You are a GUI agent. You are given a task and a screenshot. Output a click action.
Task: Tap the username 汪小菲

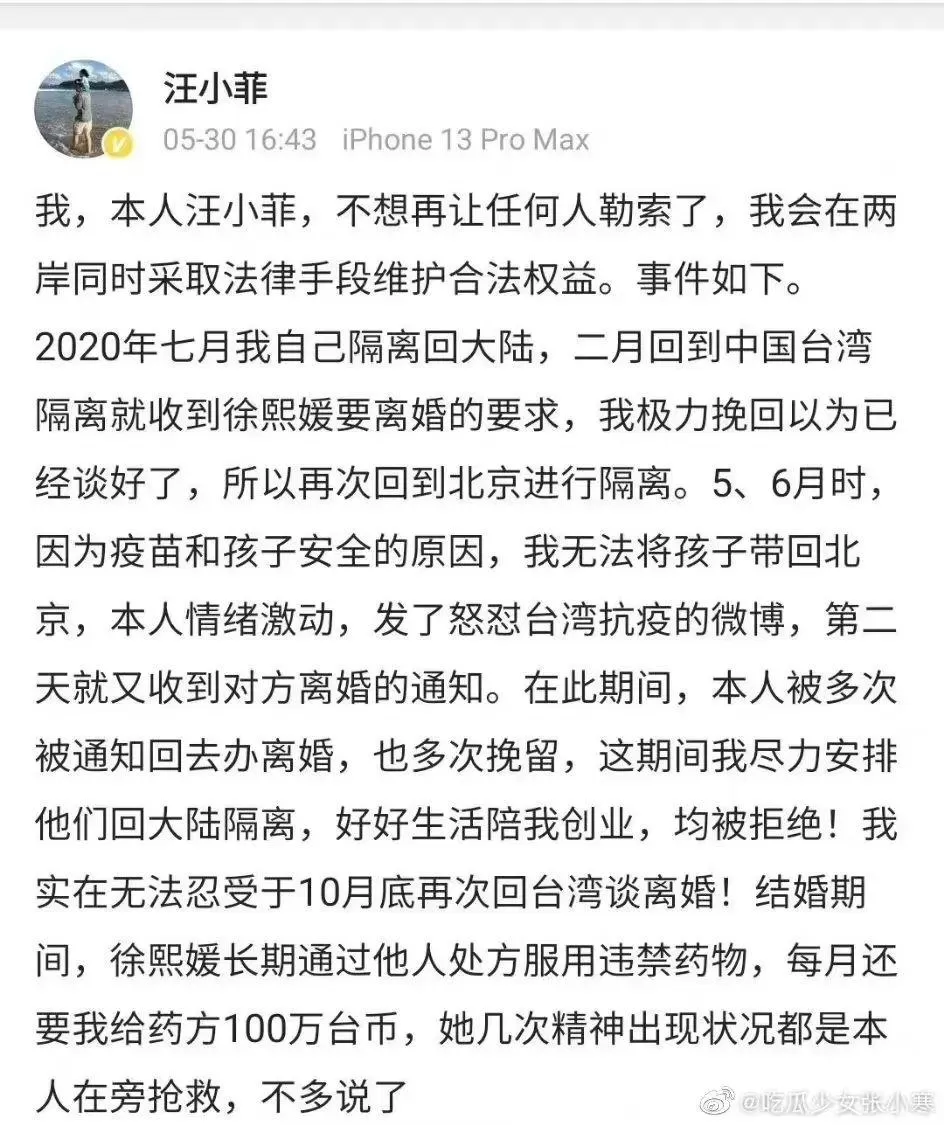(x=215, y=89)
